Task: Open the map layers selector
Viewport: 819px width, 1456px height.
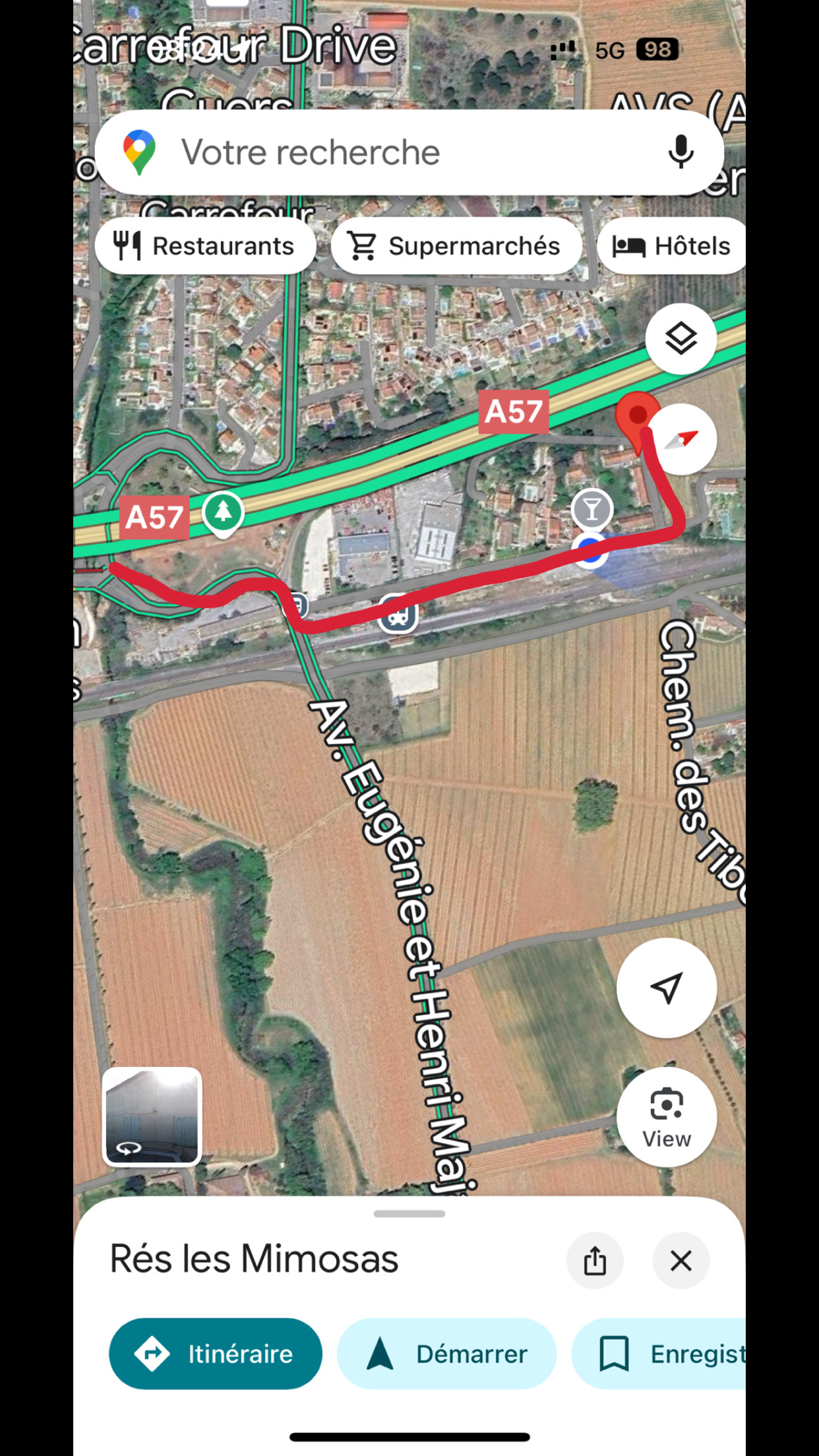Action: (x=681, y=339)
